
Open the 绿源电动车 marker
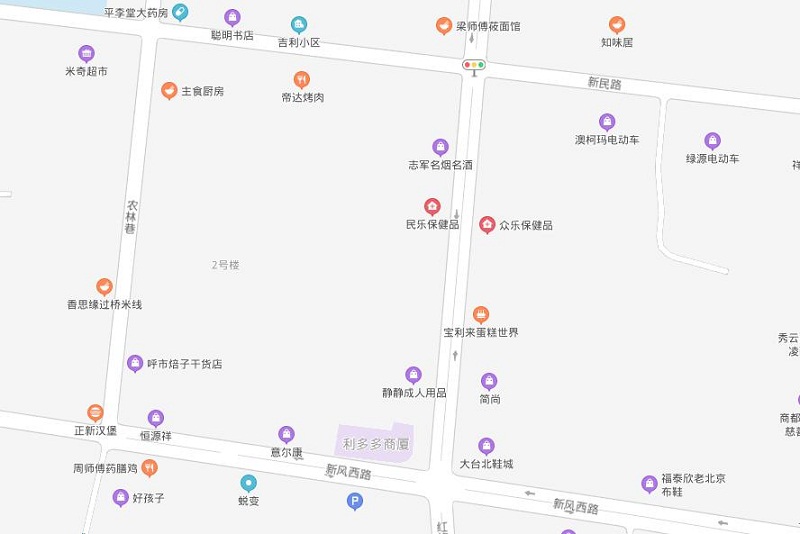click(712, 141)
